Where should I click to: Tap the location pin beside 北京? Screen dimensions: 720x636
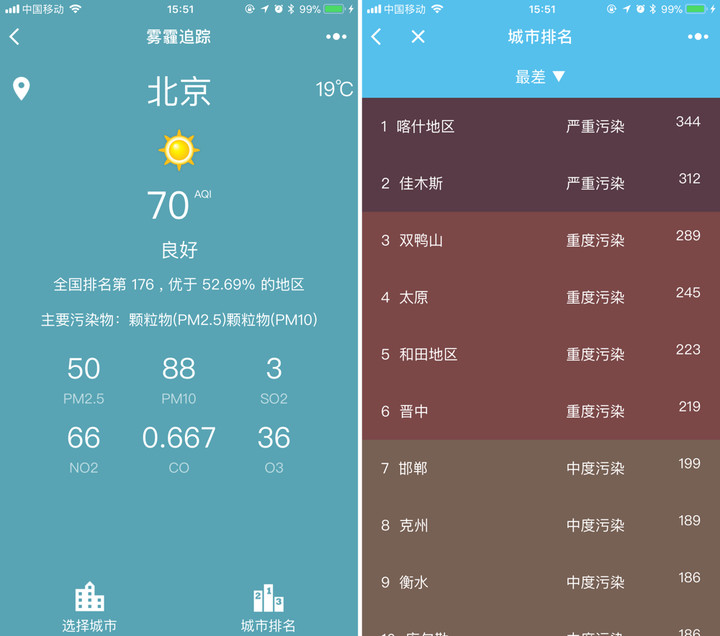(x=21, y=89)
